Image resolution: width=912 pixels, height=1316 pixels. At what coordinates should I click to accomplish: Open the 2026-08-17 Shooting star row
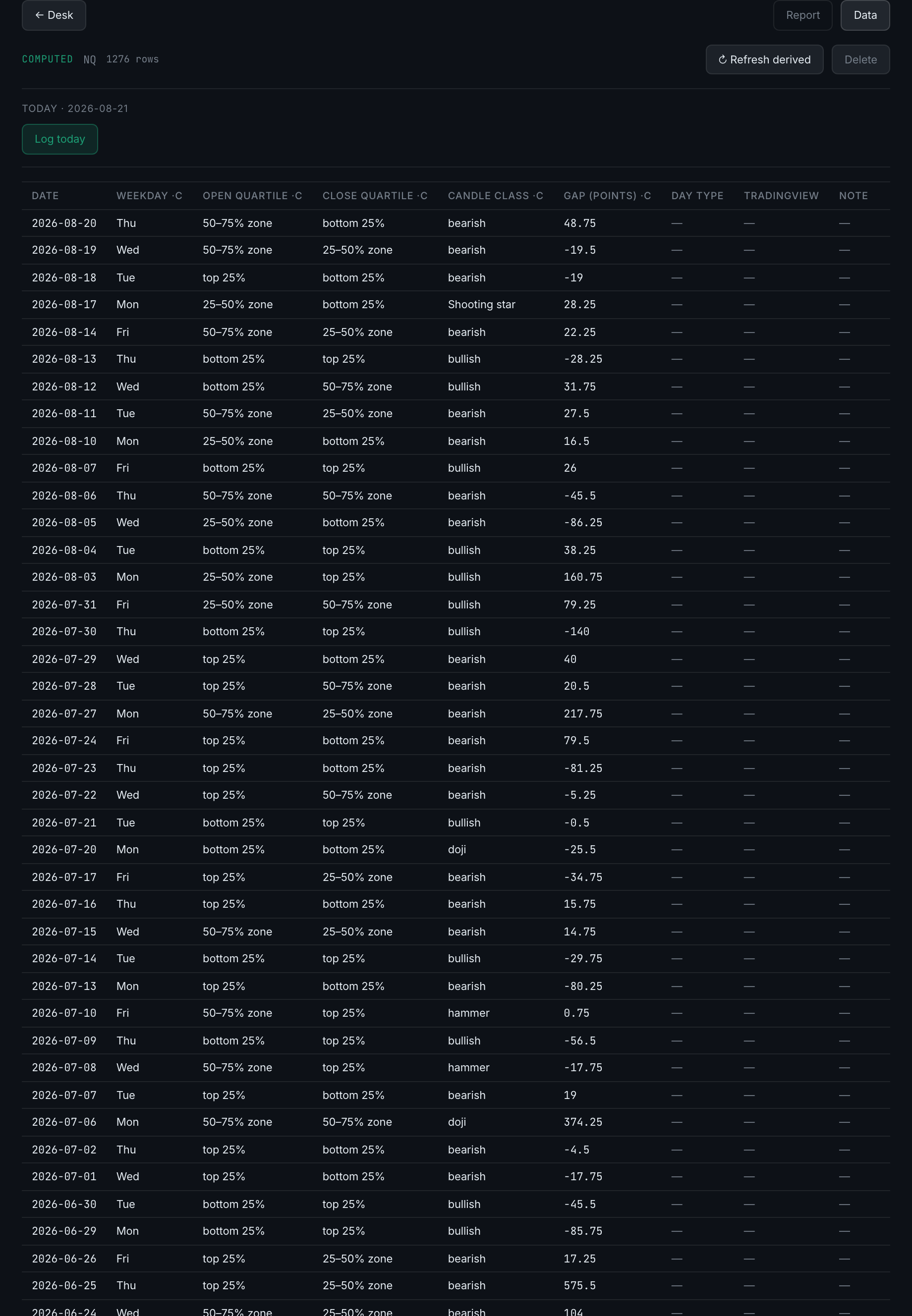[x=456, y=305]
